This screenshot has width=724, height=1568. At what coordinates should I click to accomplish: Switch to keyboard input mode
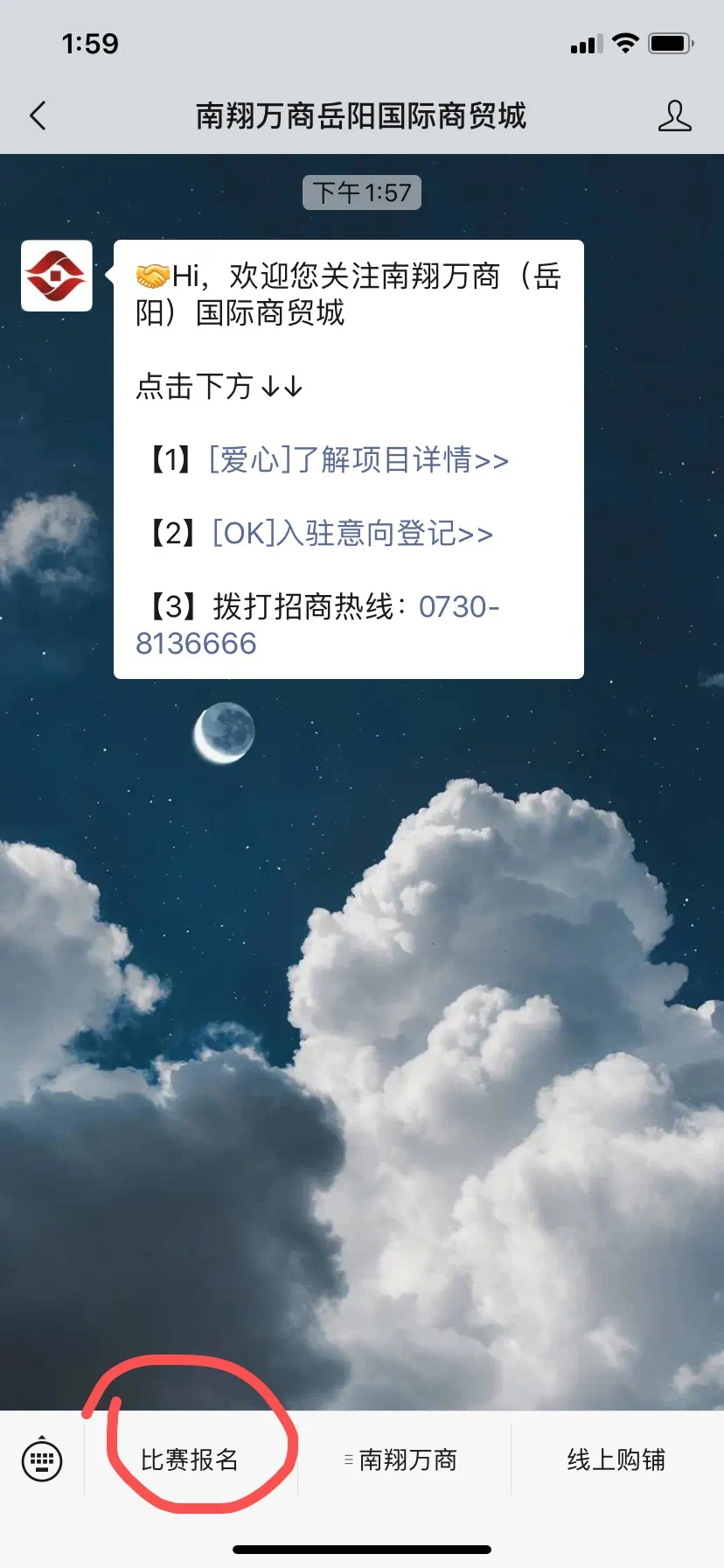(42, 1459)
